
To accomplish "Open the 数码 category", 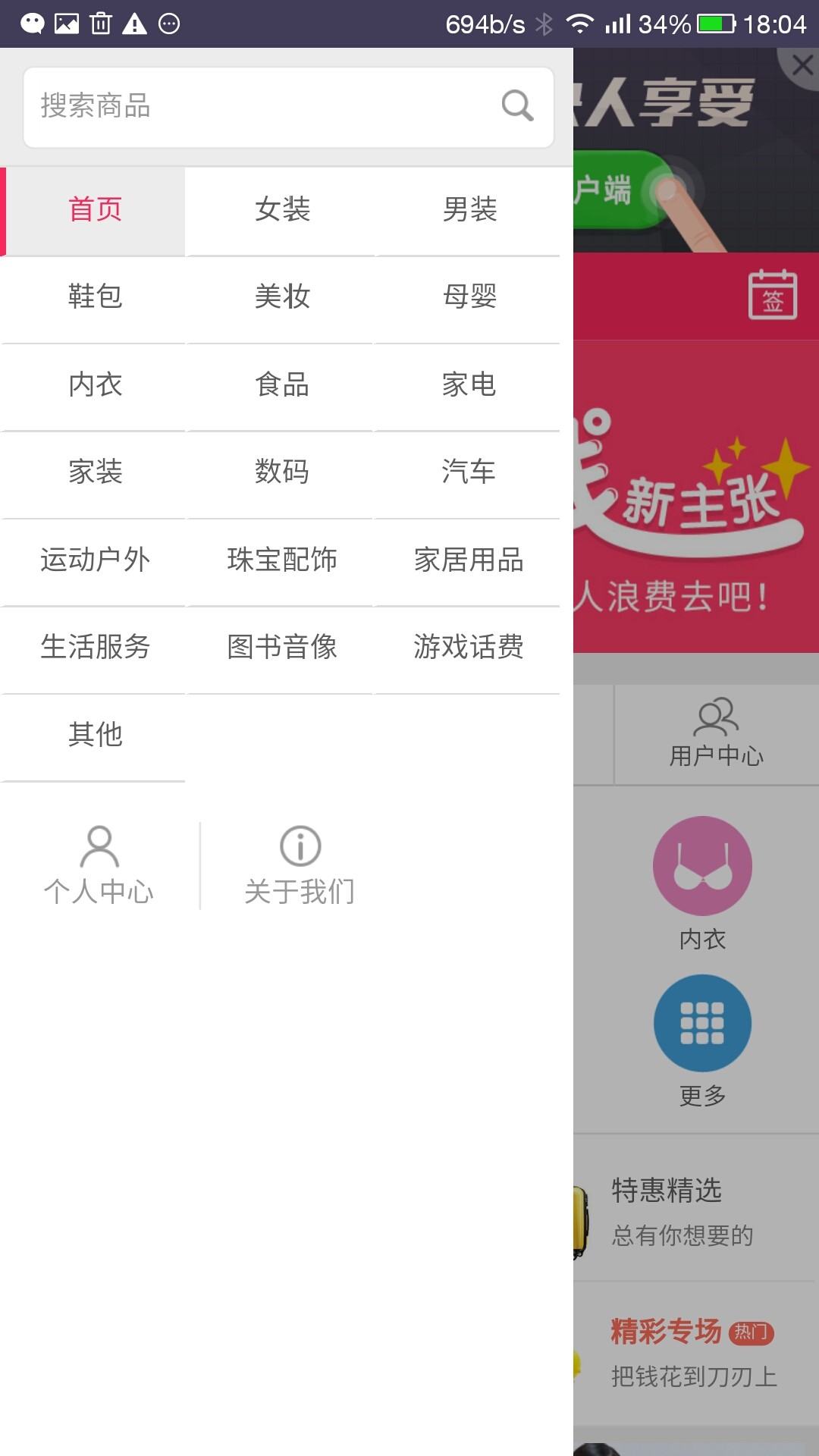I will tap(281, 472).
